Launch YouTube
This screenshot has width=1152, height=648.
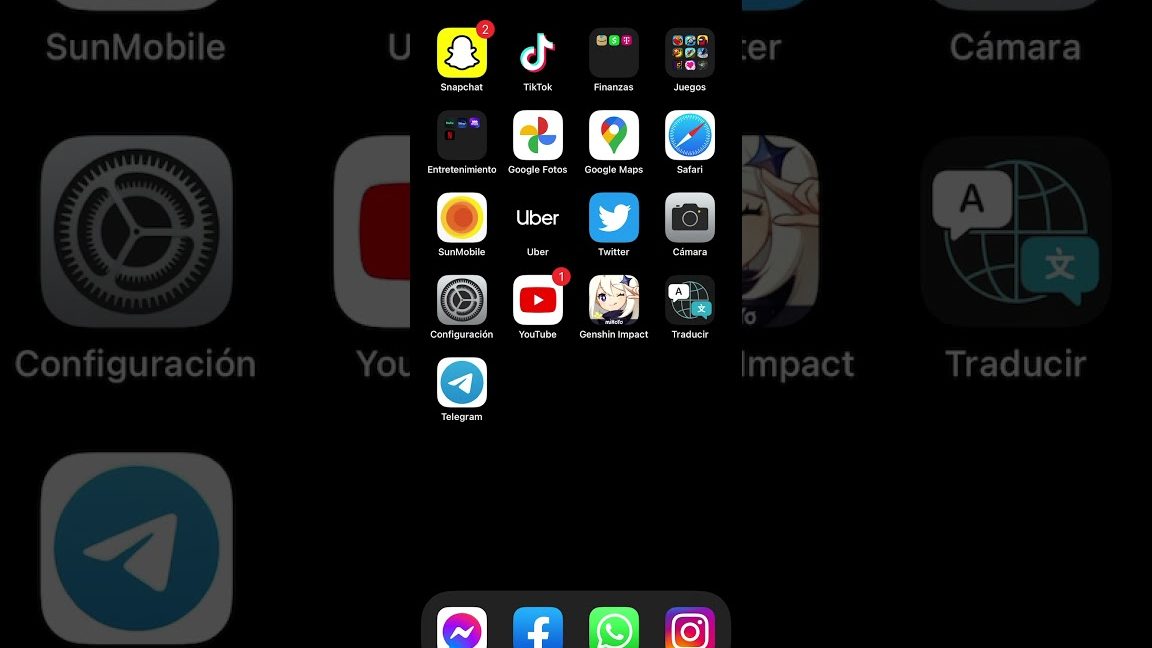point(538,300)
